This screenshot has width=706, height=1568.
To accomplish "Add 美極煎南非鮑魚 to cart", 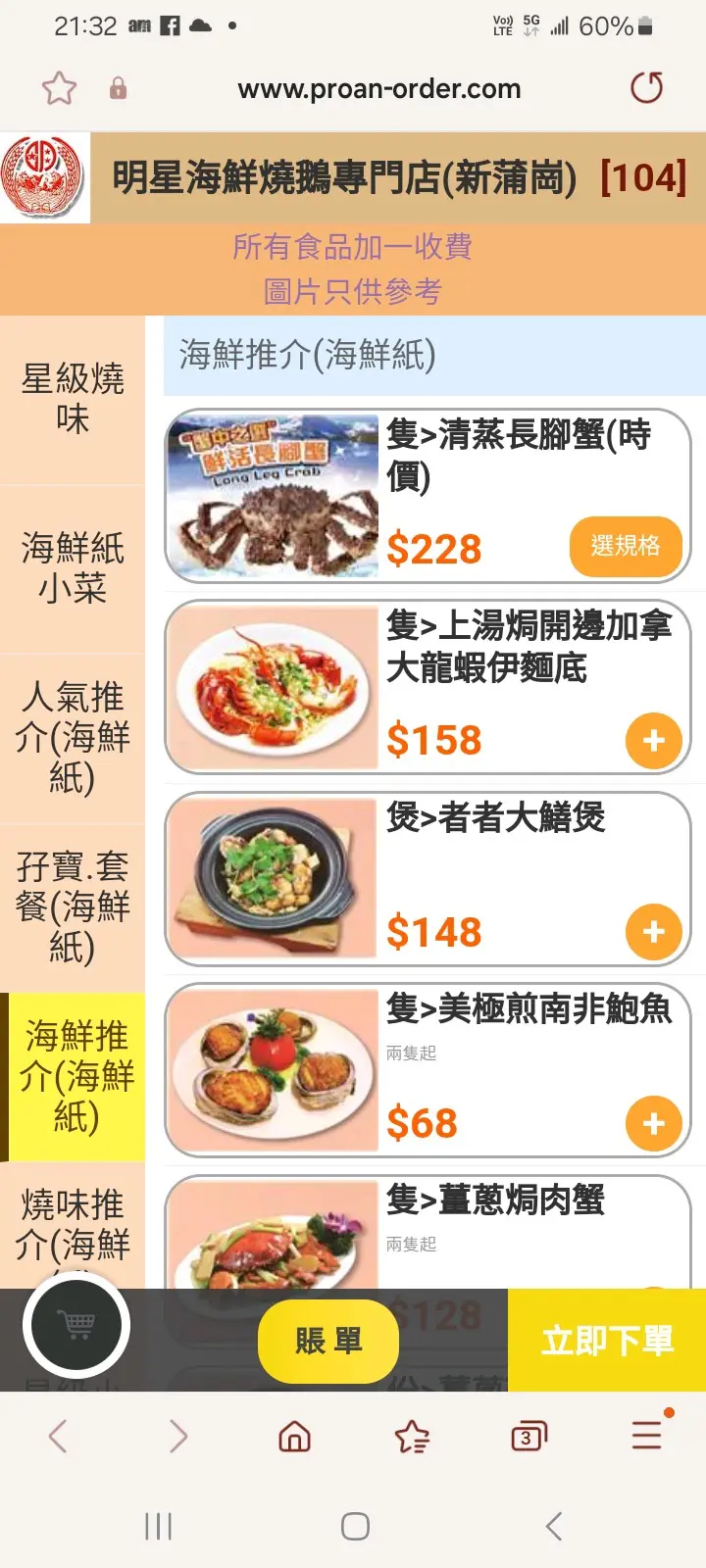I will (653, 1124).
